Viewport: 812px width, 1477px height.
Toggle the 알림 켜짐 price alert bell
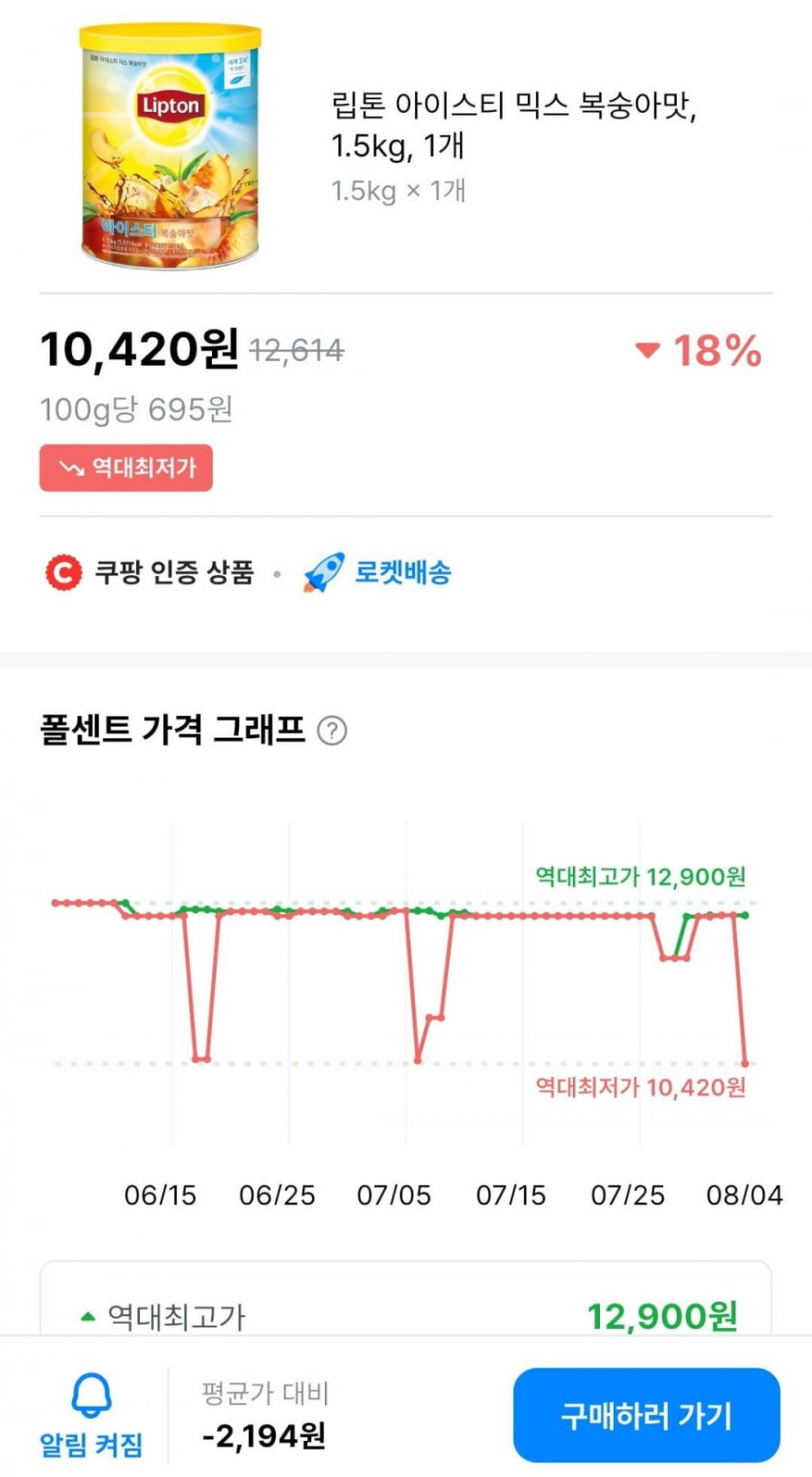(x=91, y=1417)
